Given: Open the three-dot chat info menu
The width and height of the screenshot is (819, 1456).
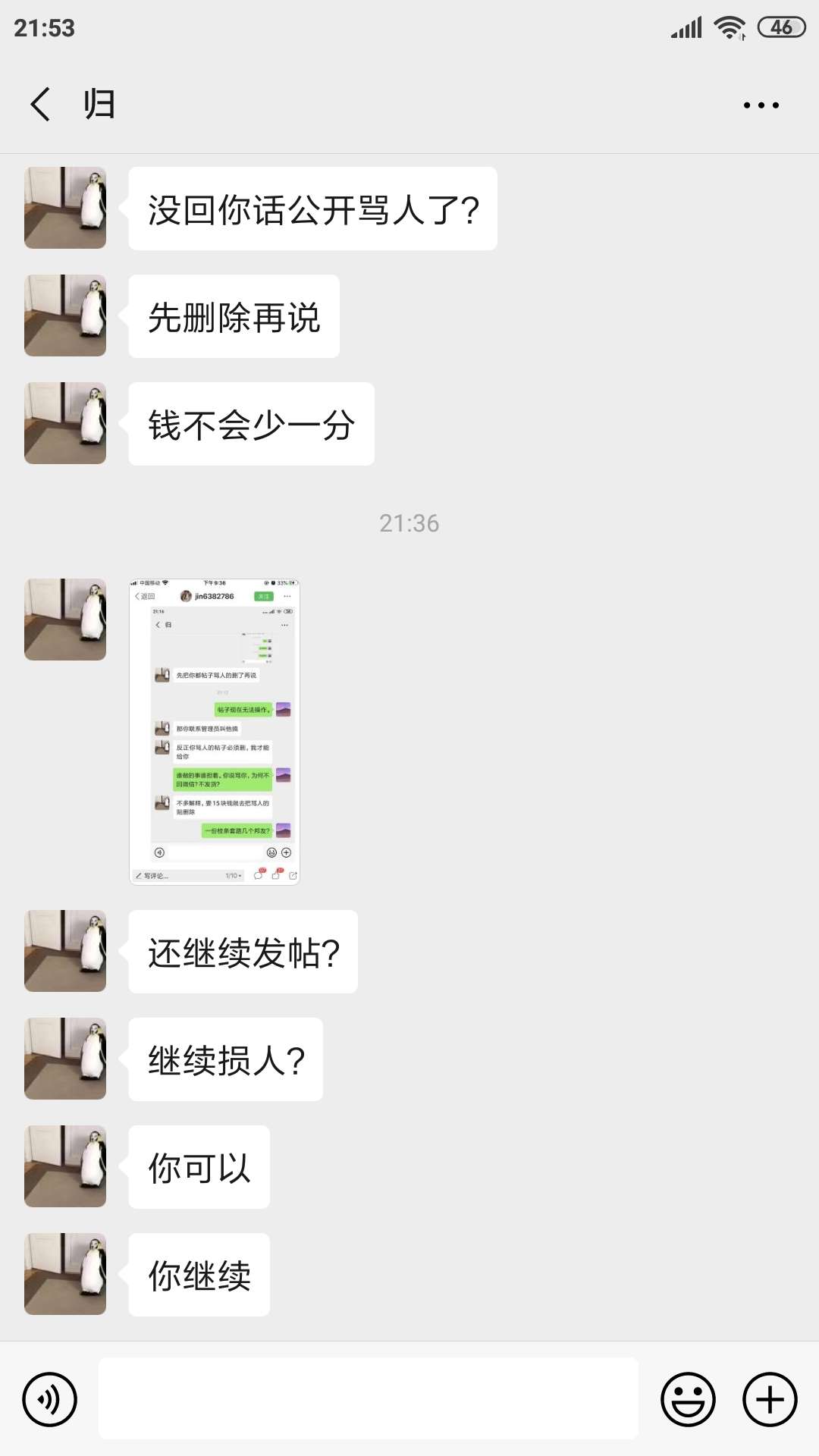Looking at the screenshot, I should [761, 105].
